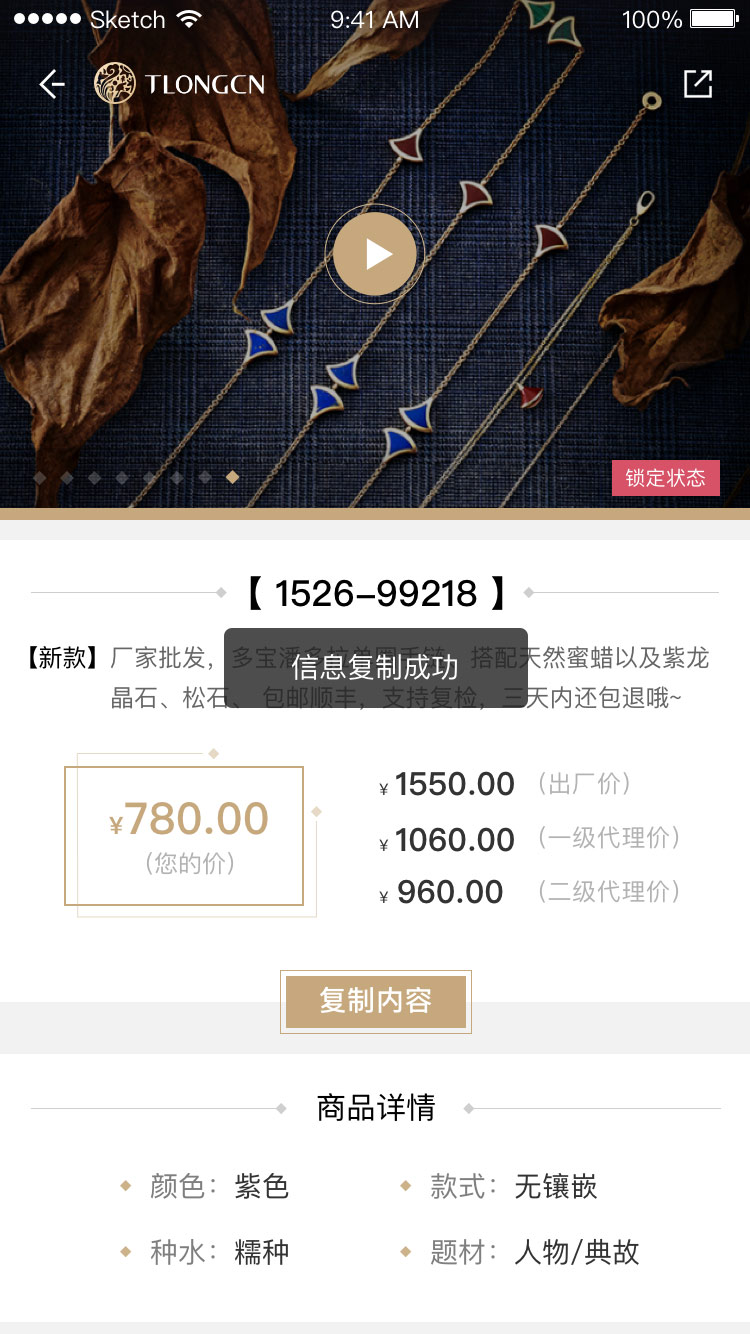Tap the second carousel indicator dot

(x=67, y=477)
